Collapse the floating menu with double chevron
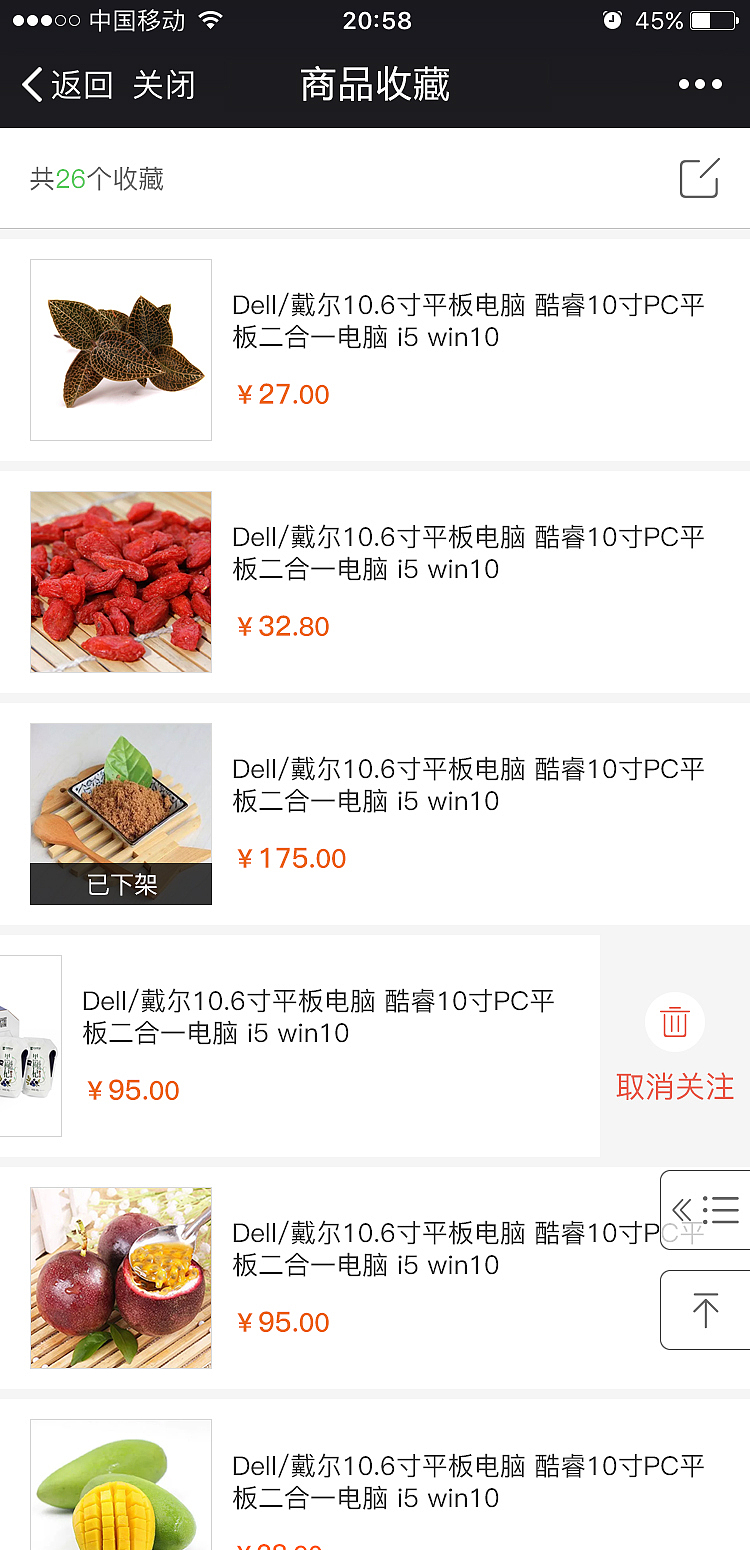 683,1211
